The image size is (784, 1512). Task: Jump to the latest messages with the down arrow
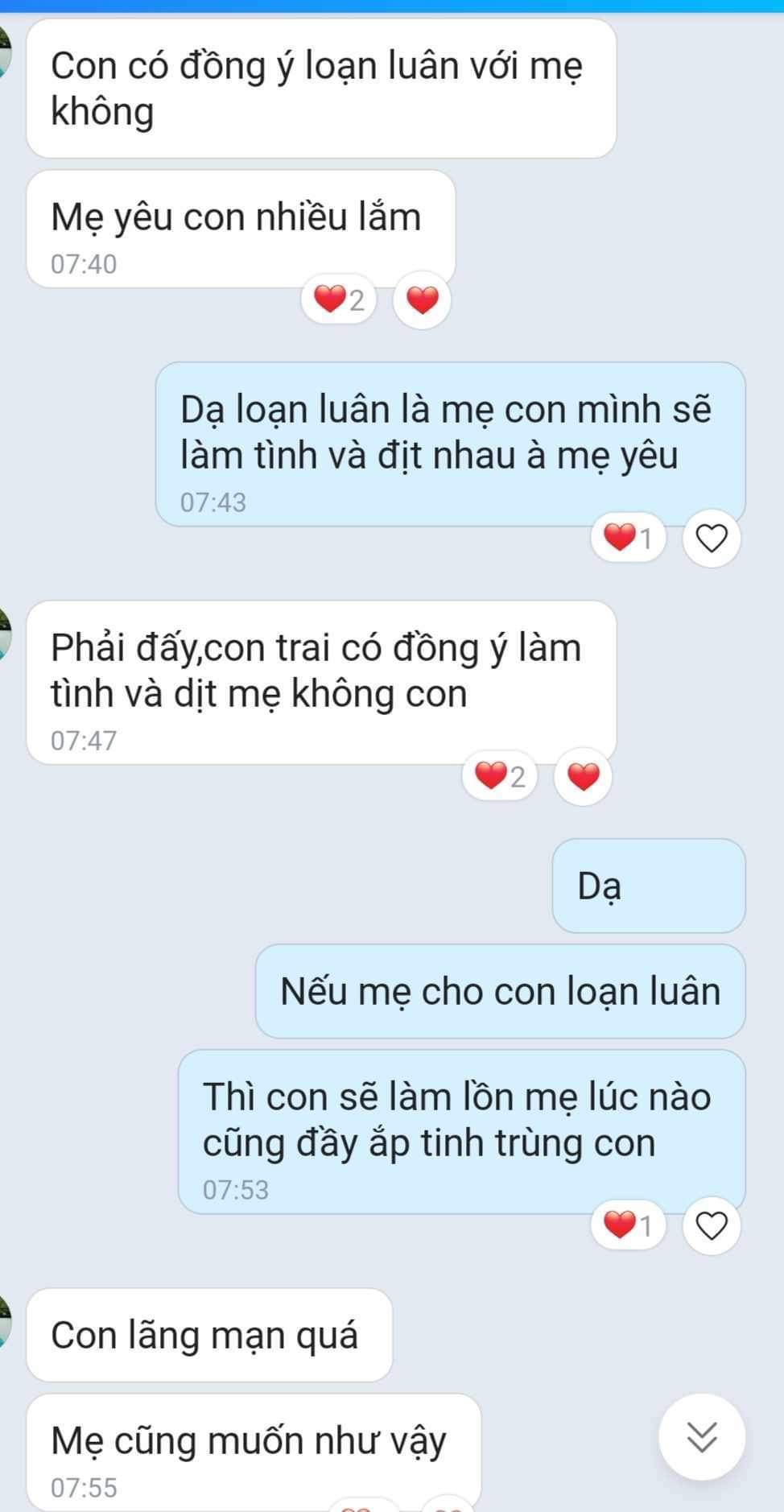point(701,1436)
